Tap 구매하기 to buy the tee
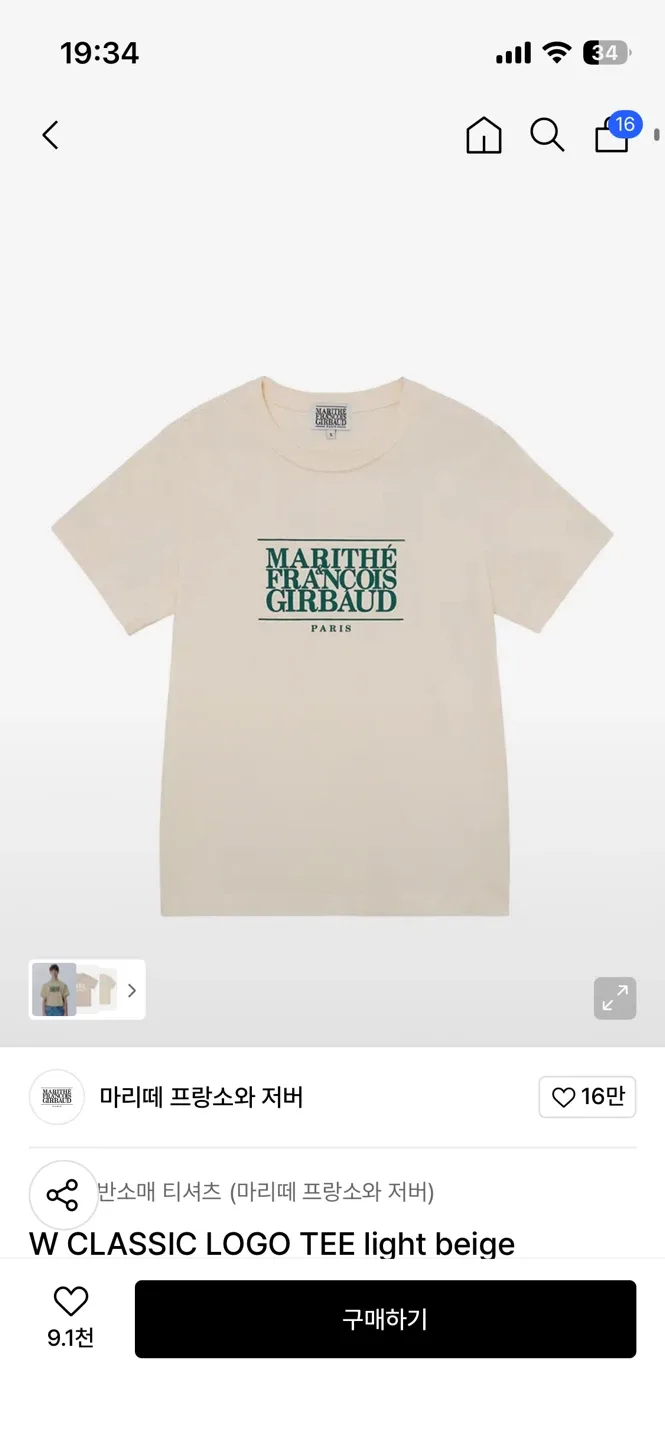 pos(385,1319)
